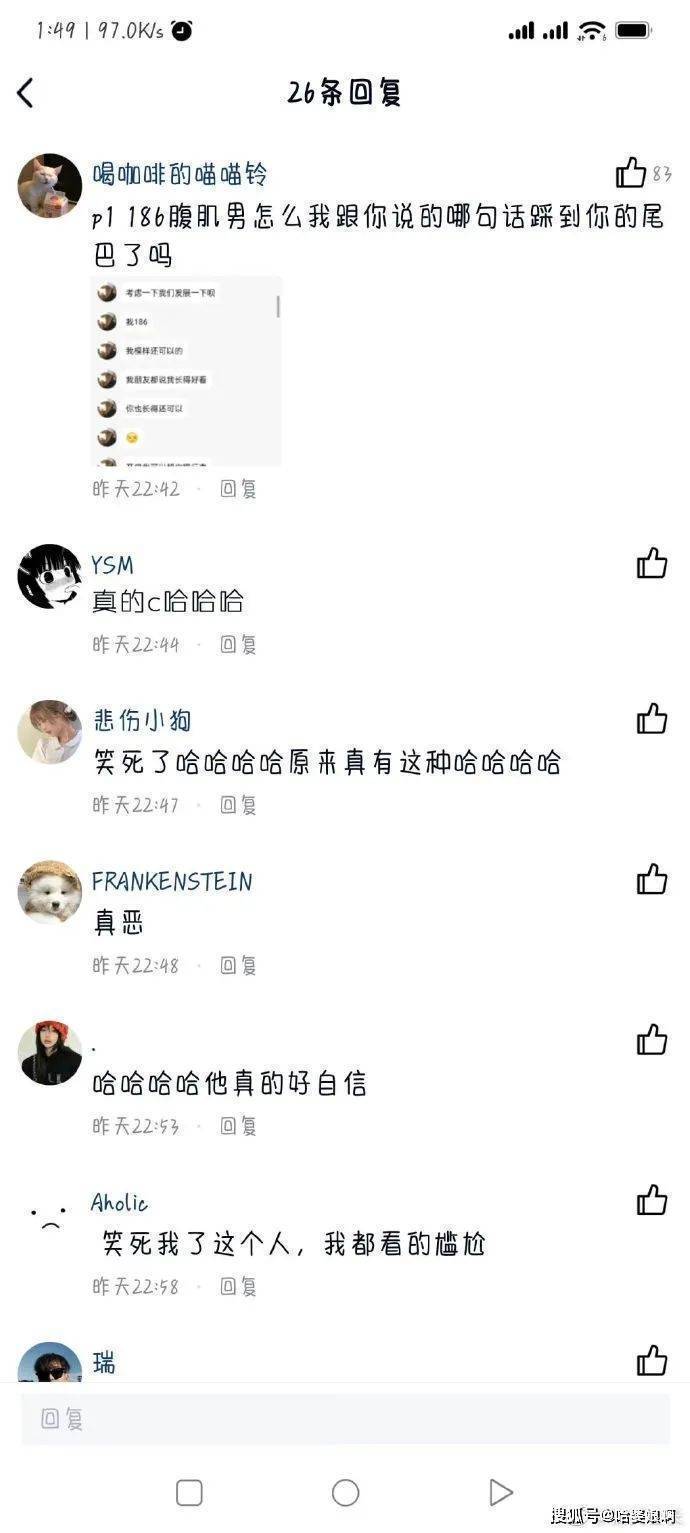Go back from the 26条回复 page
690x1533 pixels.
point(26,93)
